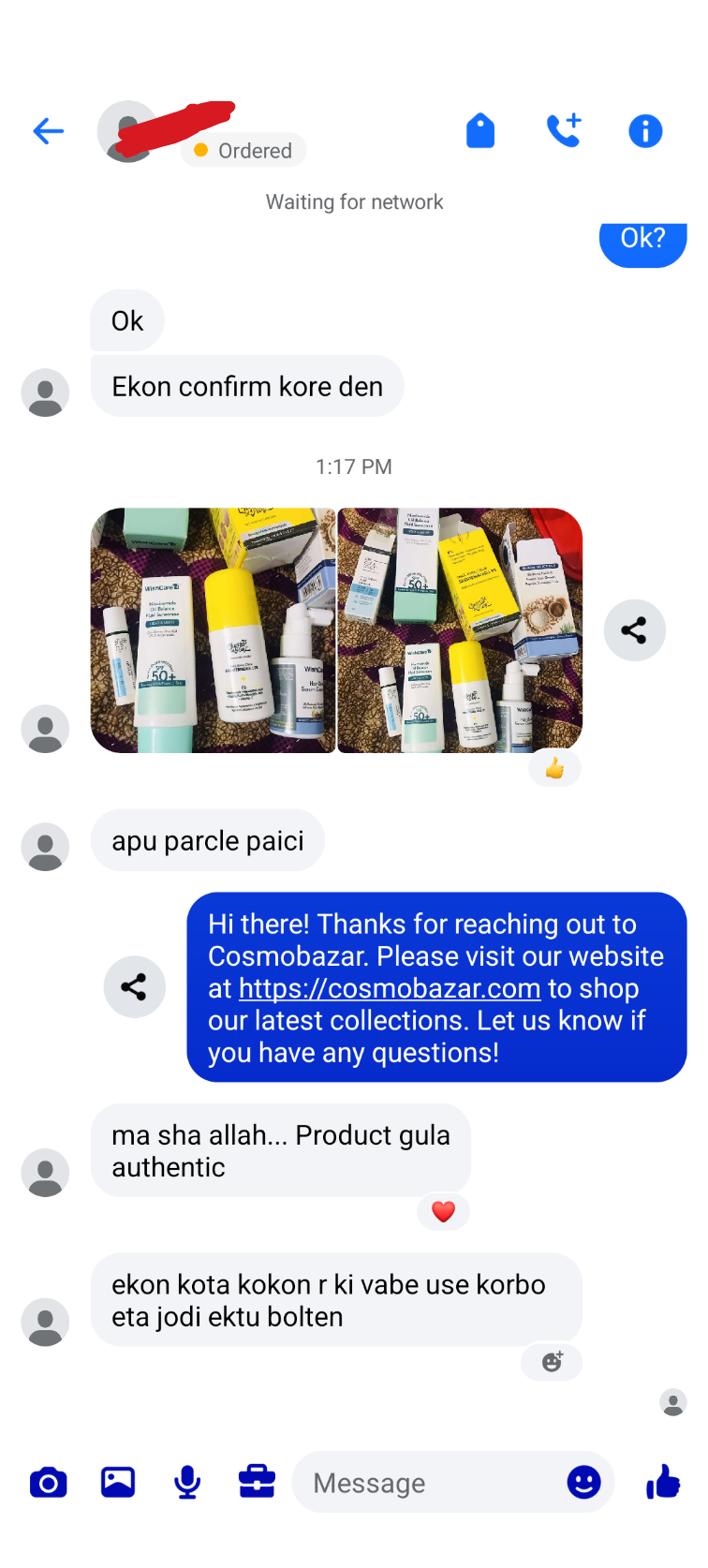Open the Ordered label chip

pyautogui.click(x=243, y=151)
